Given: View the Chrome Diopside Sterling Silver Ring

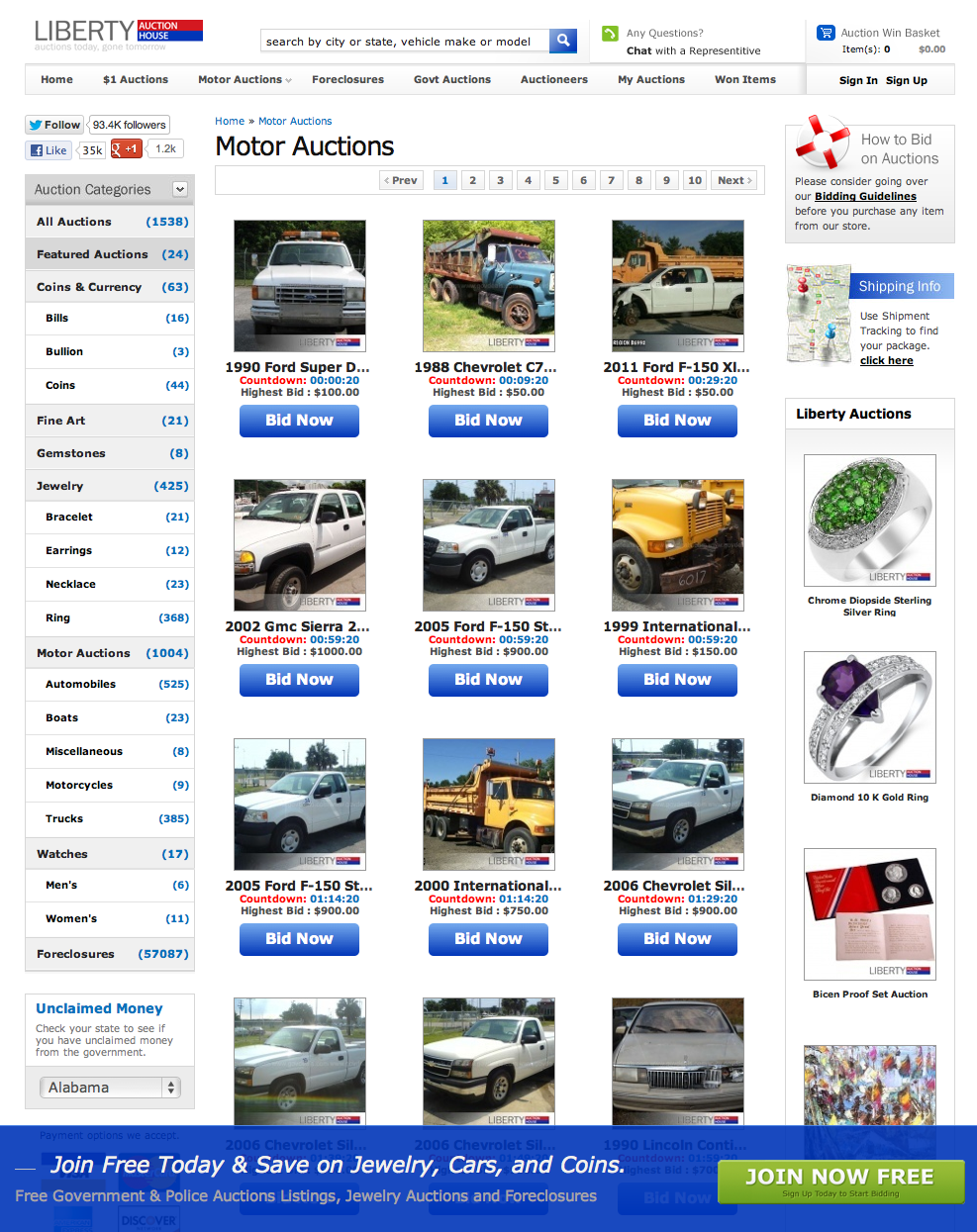Looking at the screenshot, I should [x=870, y=521].
